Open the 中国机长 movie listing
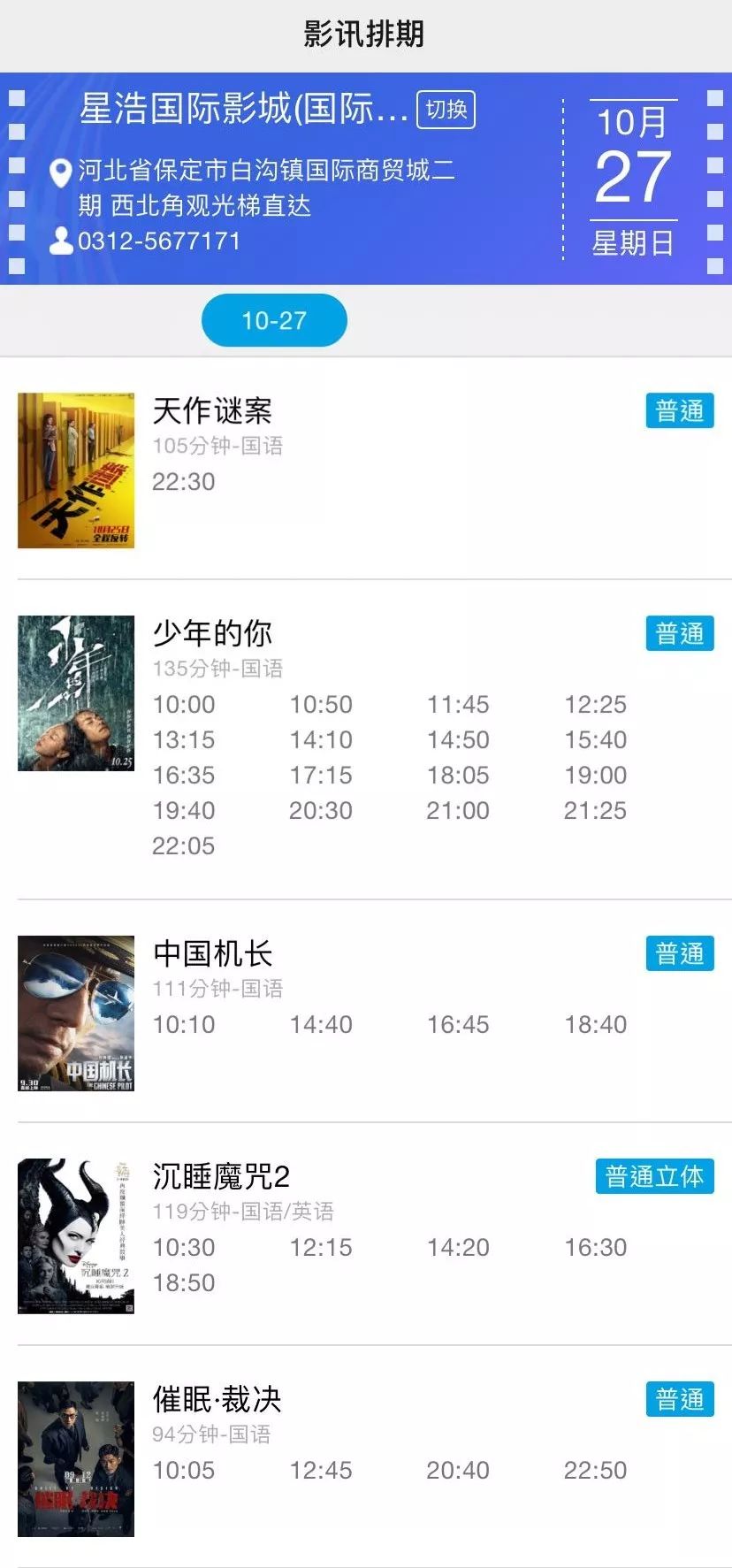The width and height of the screenshot is (732, 1568). click(x=212, y=953)
